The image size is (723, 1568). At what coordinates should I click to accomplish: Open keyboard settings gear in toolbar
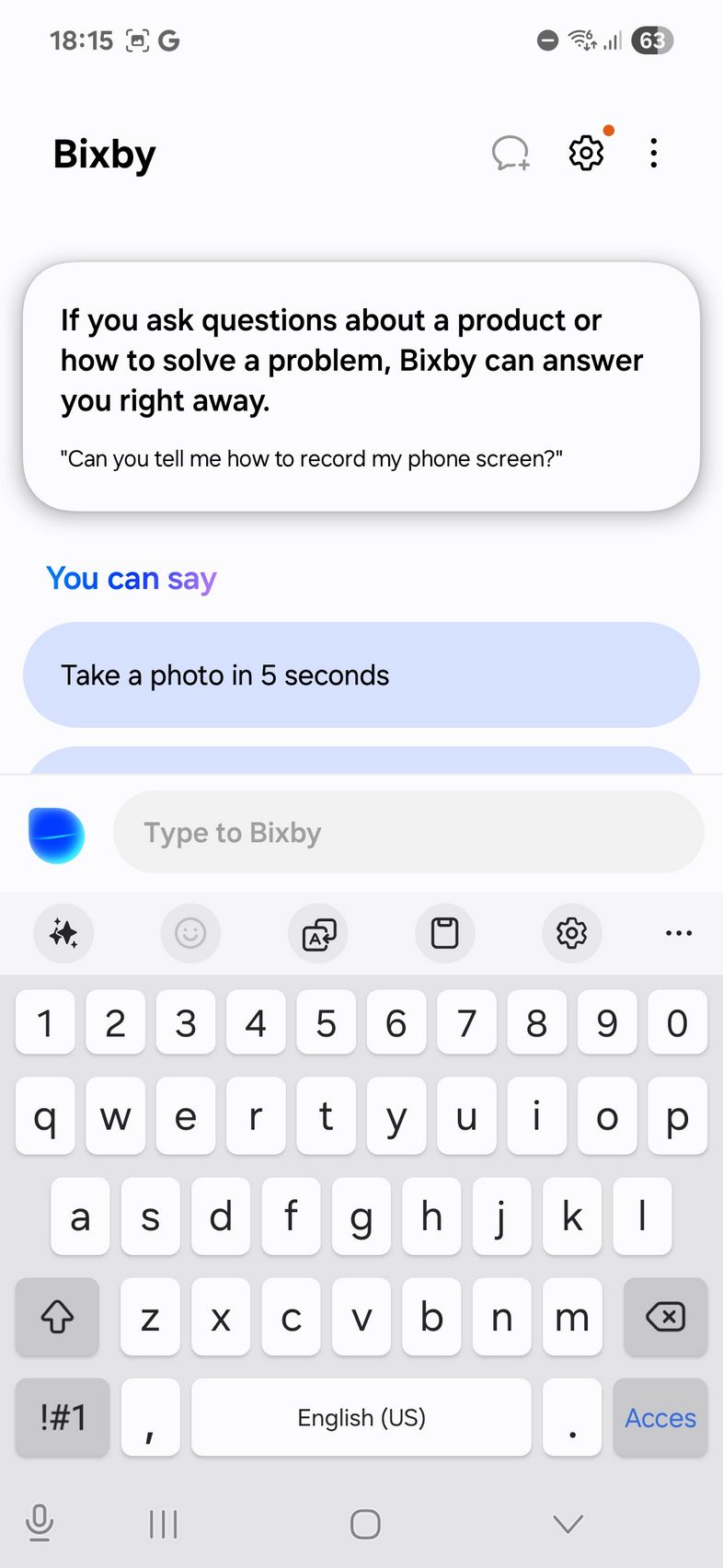pos(572,933)
